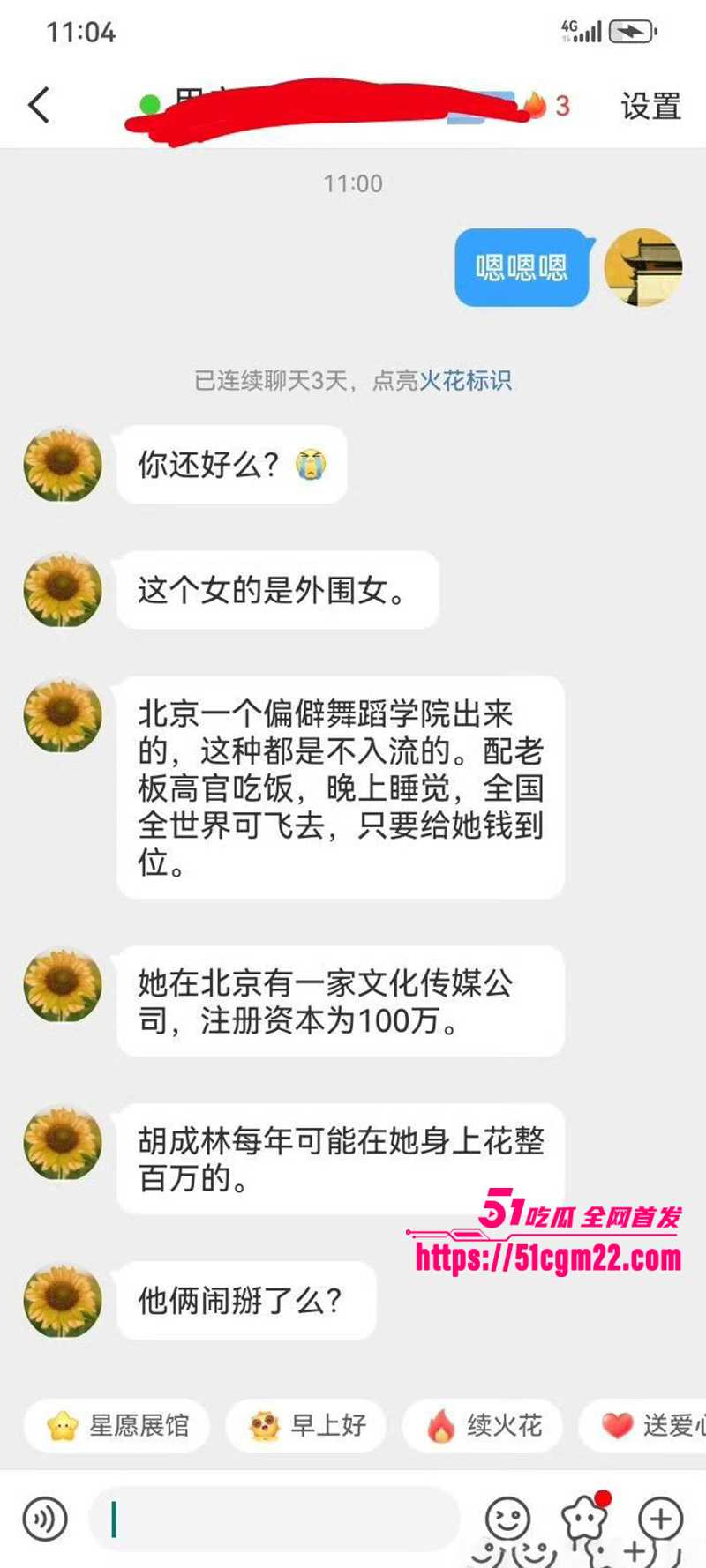This screenshot has height=1568, width=706.
Task: Open the 星愿展馆 star icon shortcut
Action: click(x=58, y=1425)
